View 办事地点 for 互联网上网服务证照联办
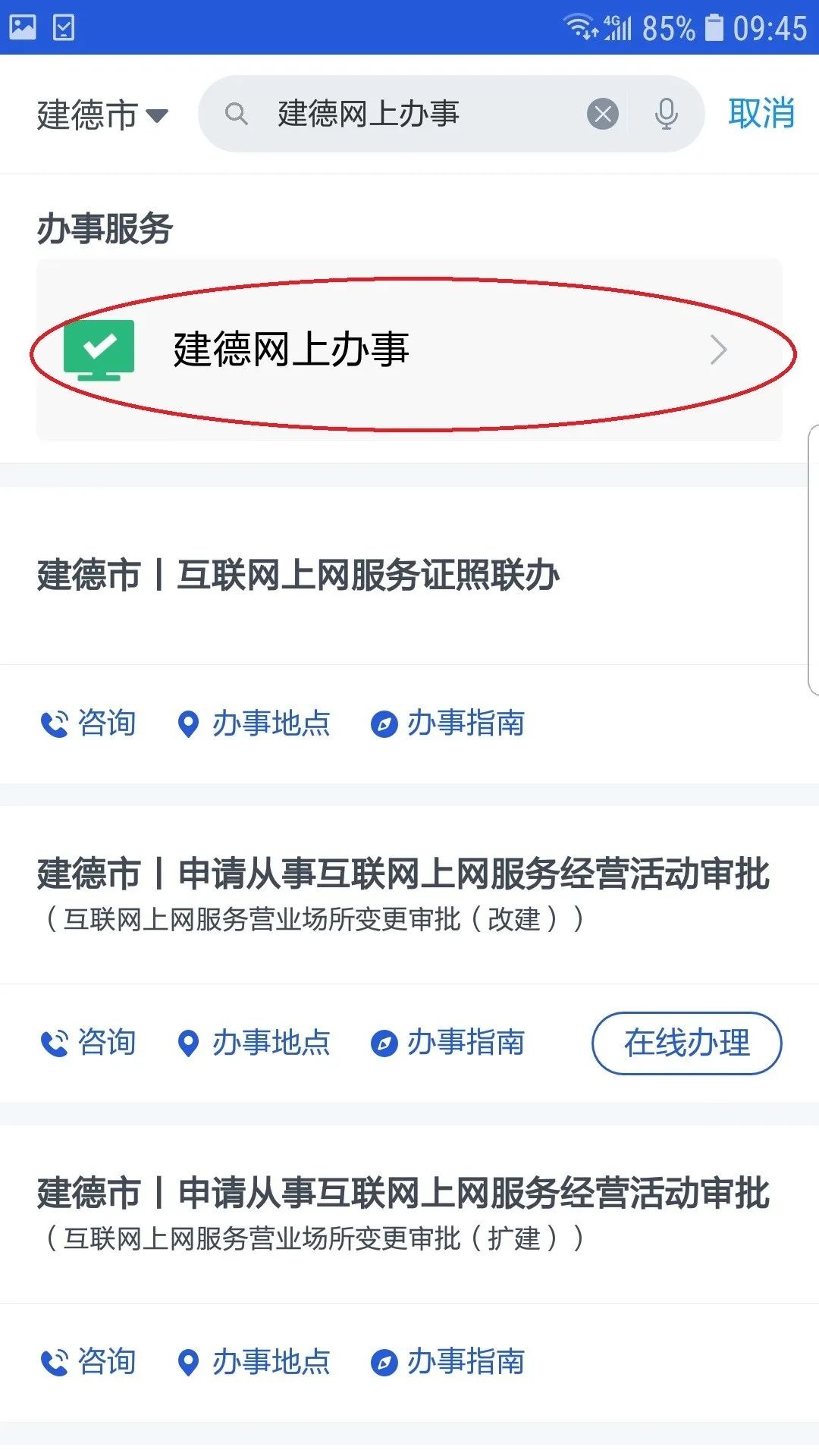This screenshot has height=1456, width=819. click(254, 723)
